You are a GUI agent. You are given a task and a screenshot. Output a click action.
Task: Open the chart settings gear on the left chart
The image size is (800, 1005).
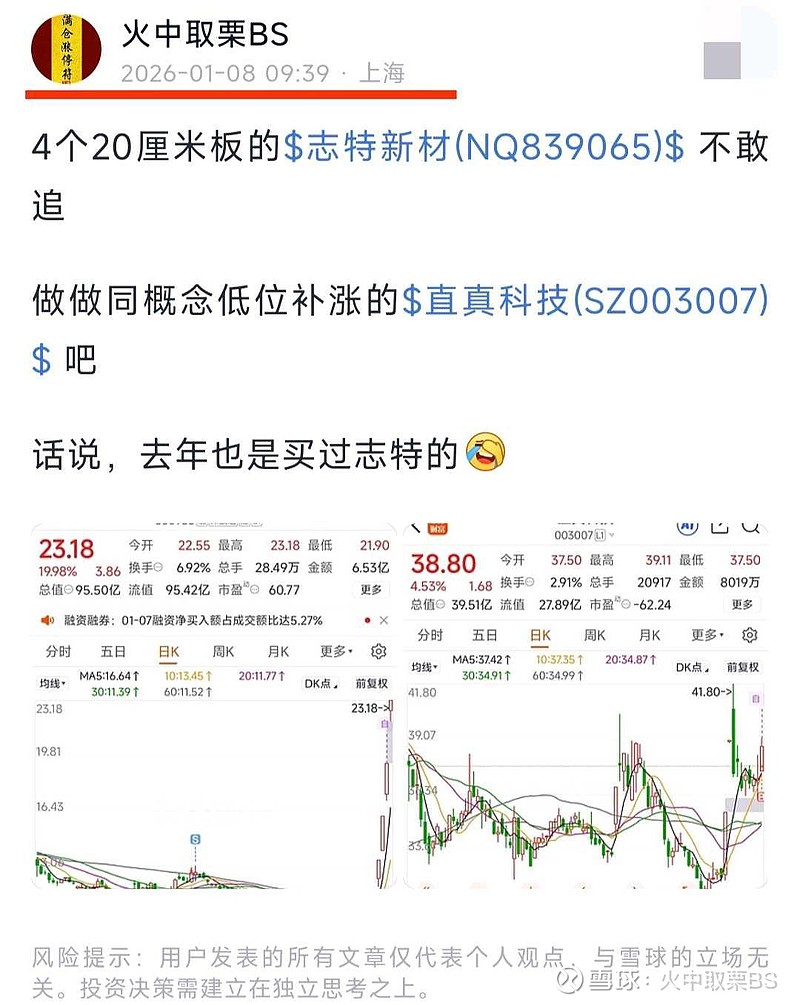coord(378,650)
